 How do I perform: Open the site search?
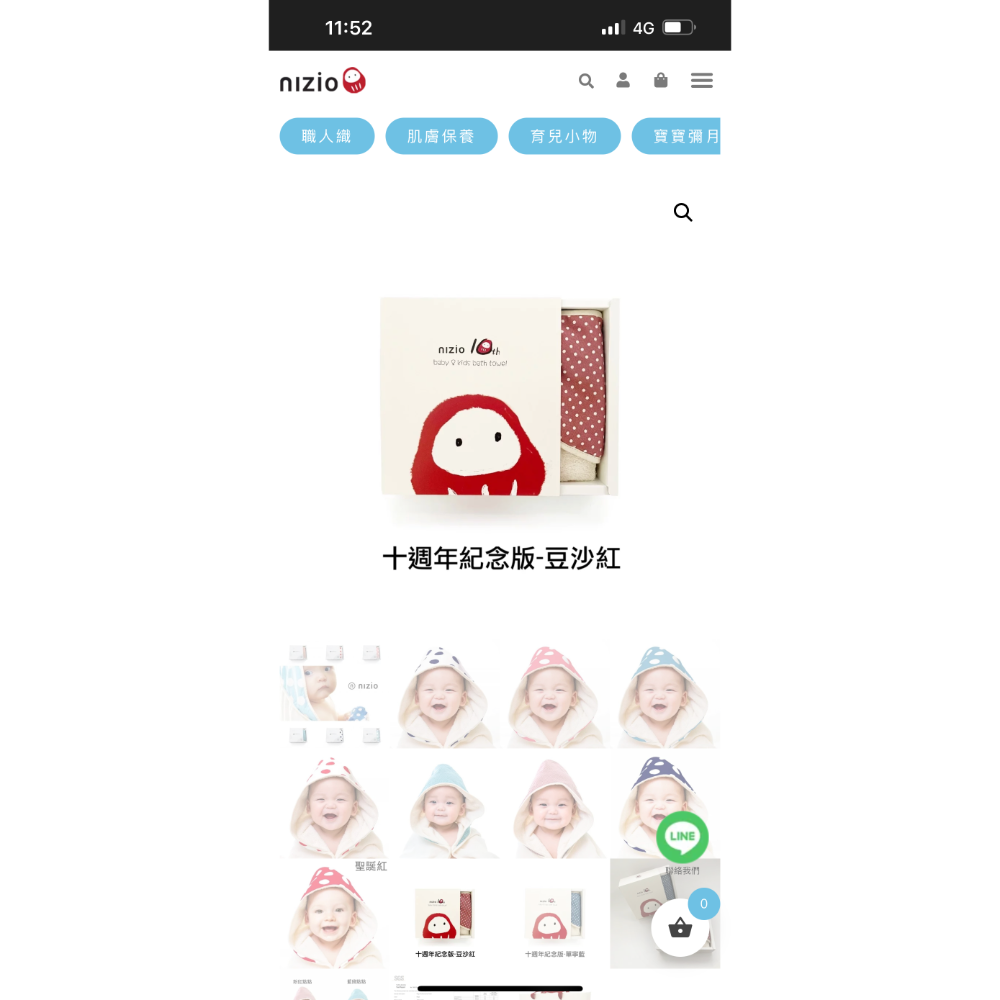click(x=586, y=81)
